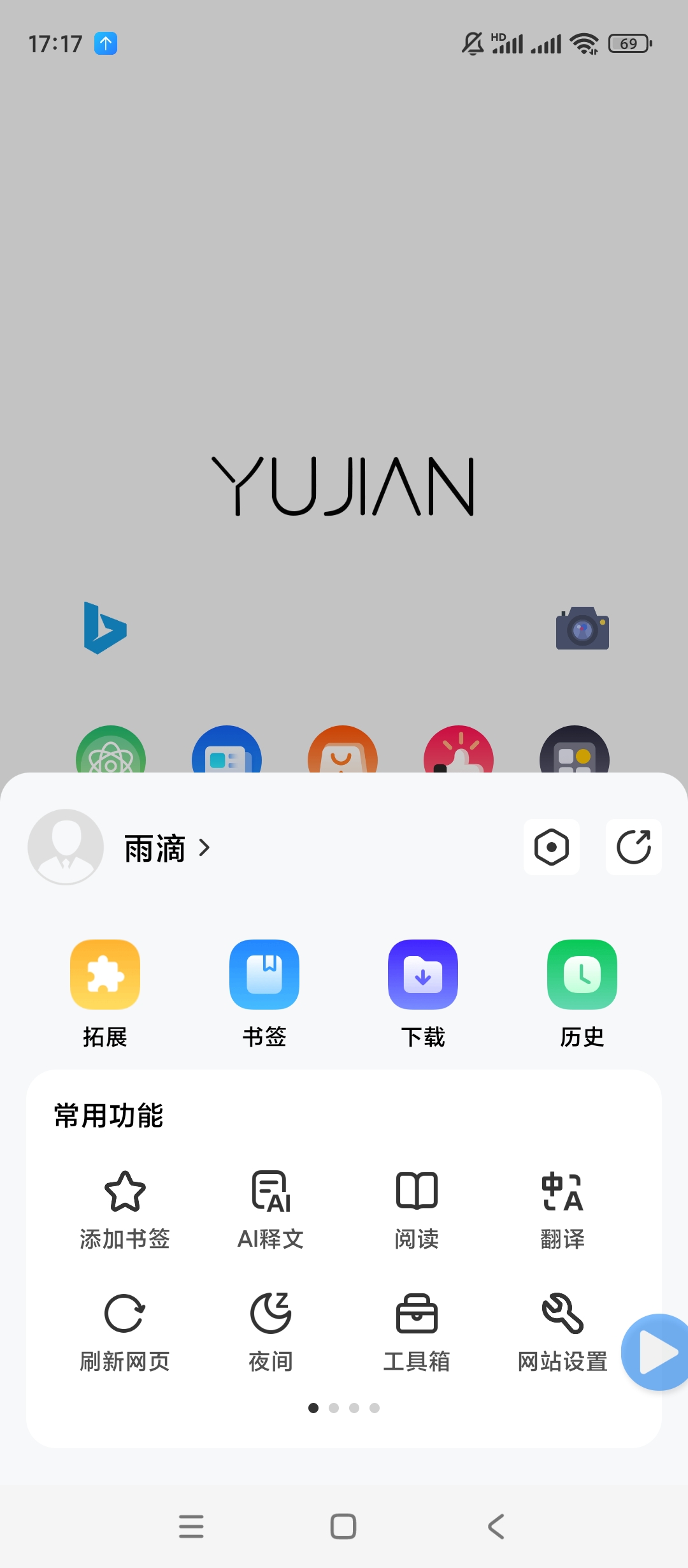Open AI释文 feature
The image size is (688, 1568).
(271, 1209)
